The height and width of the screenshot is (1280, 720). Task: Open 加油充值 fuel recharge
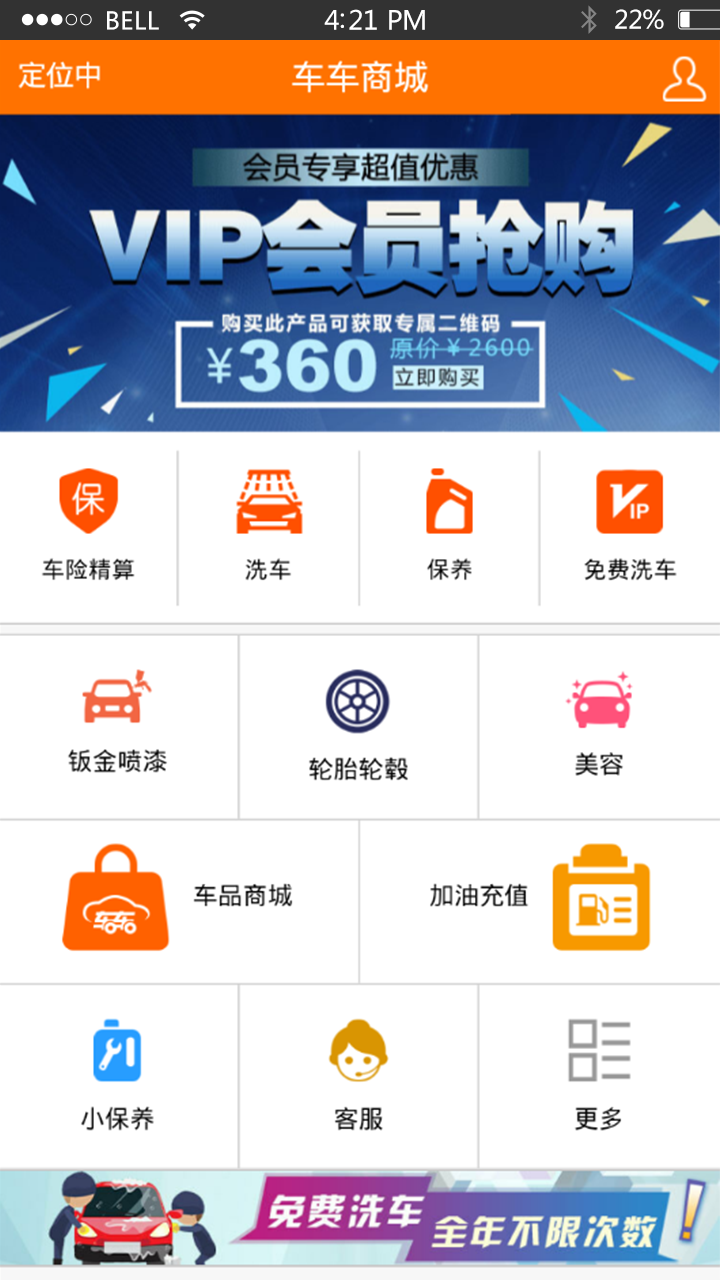(540, 902)
